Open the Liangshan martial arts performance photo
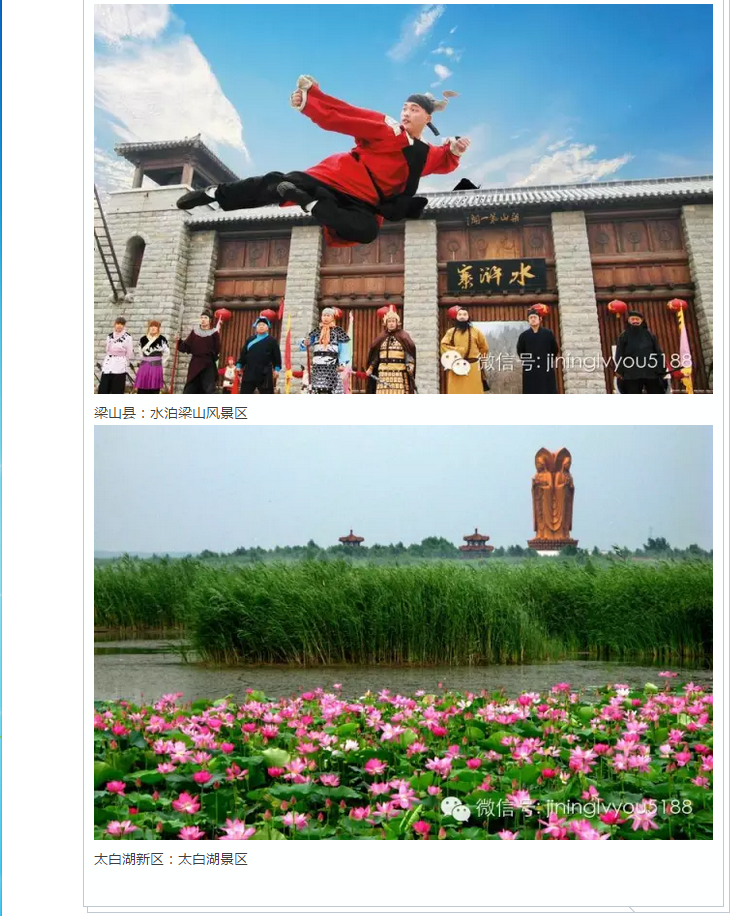Screen dimensions: 749x916 pos(403,199)
